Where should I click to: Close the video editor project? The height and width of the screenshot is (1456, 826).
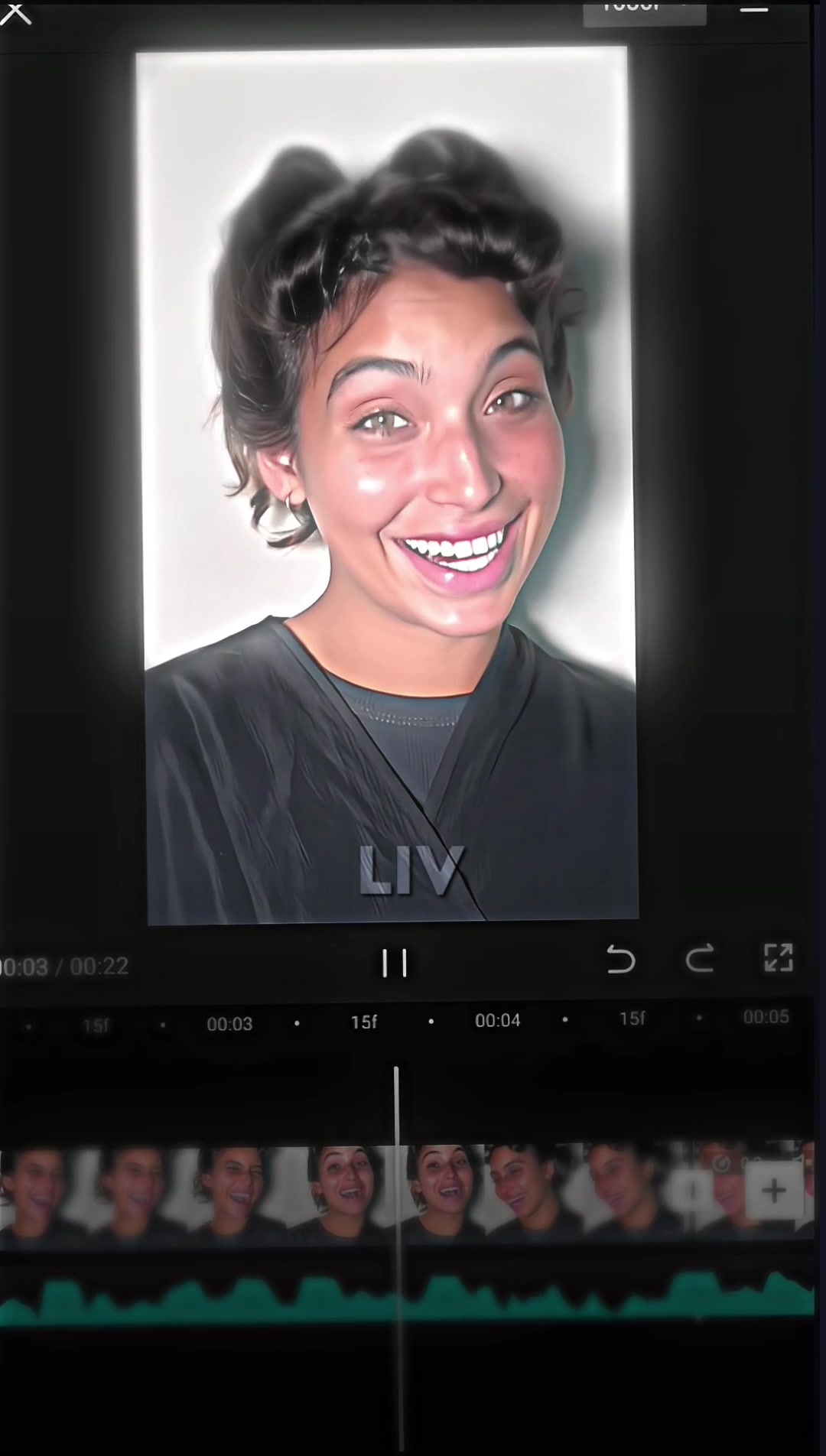15,13
